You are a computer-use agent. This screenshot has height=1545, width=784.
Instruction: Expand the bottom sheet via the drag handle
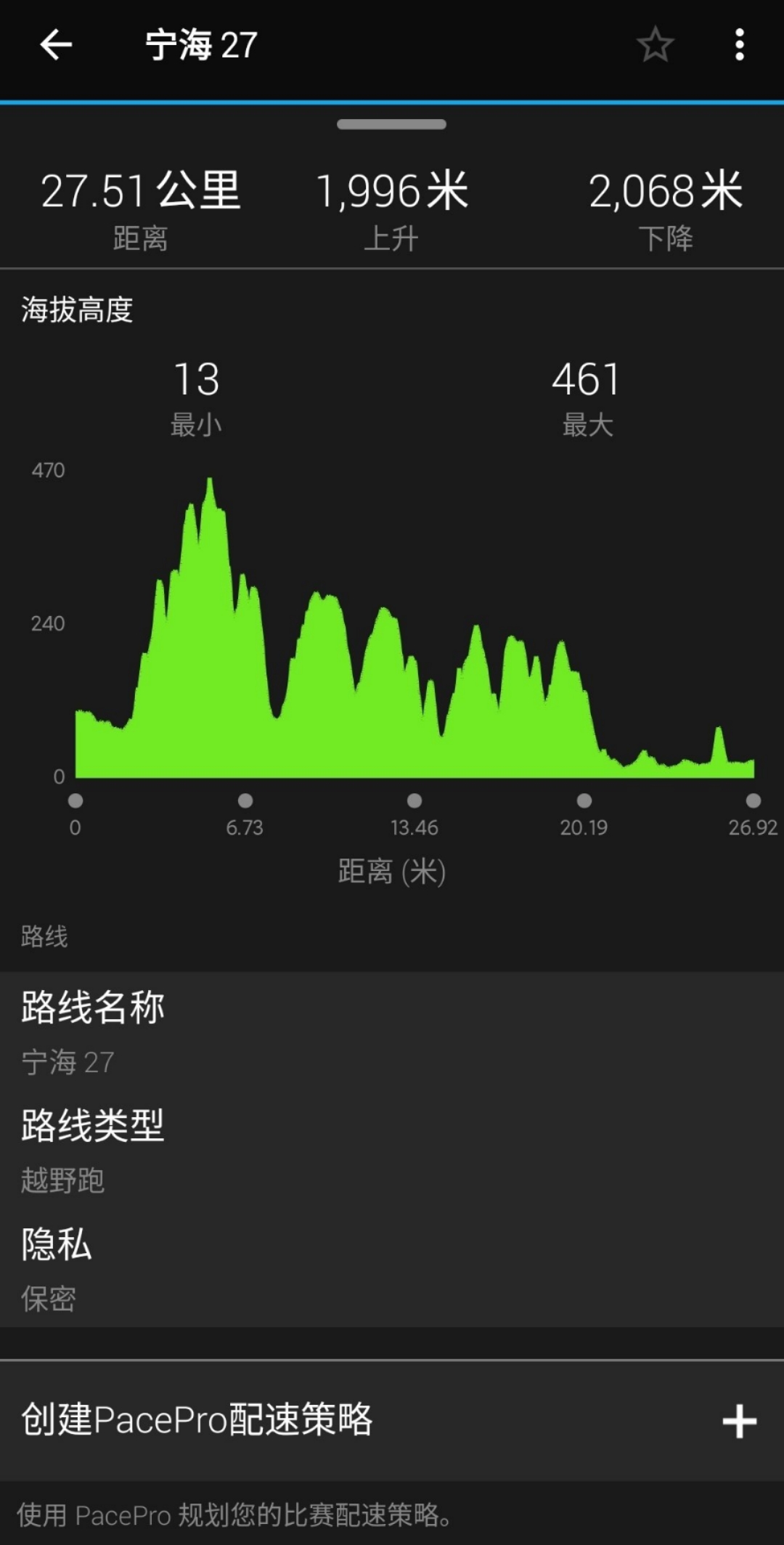pyautogui.click(x=391, y=125)
